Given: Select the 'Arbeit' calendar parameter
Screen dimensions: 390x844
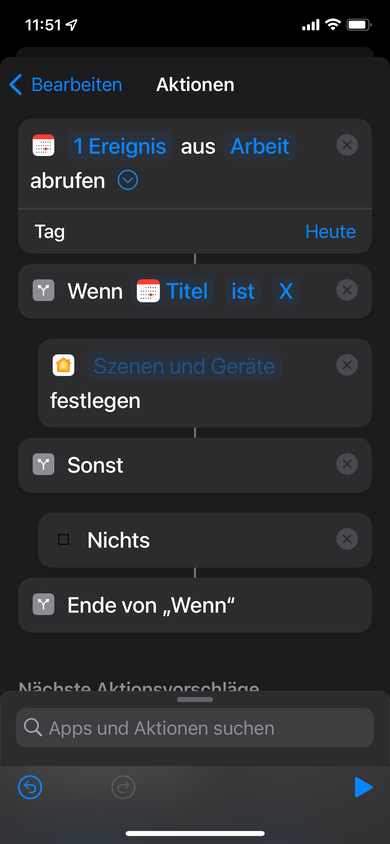Looking at the screenshot, I should (260, 146).
